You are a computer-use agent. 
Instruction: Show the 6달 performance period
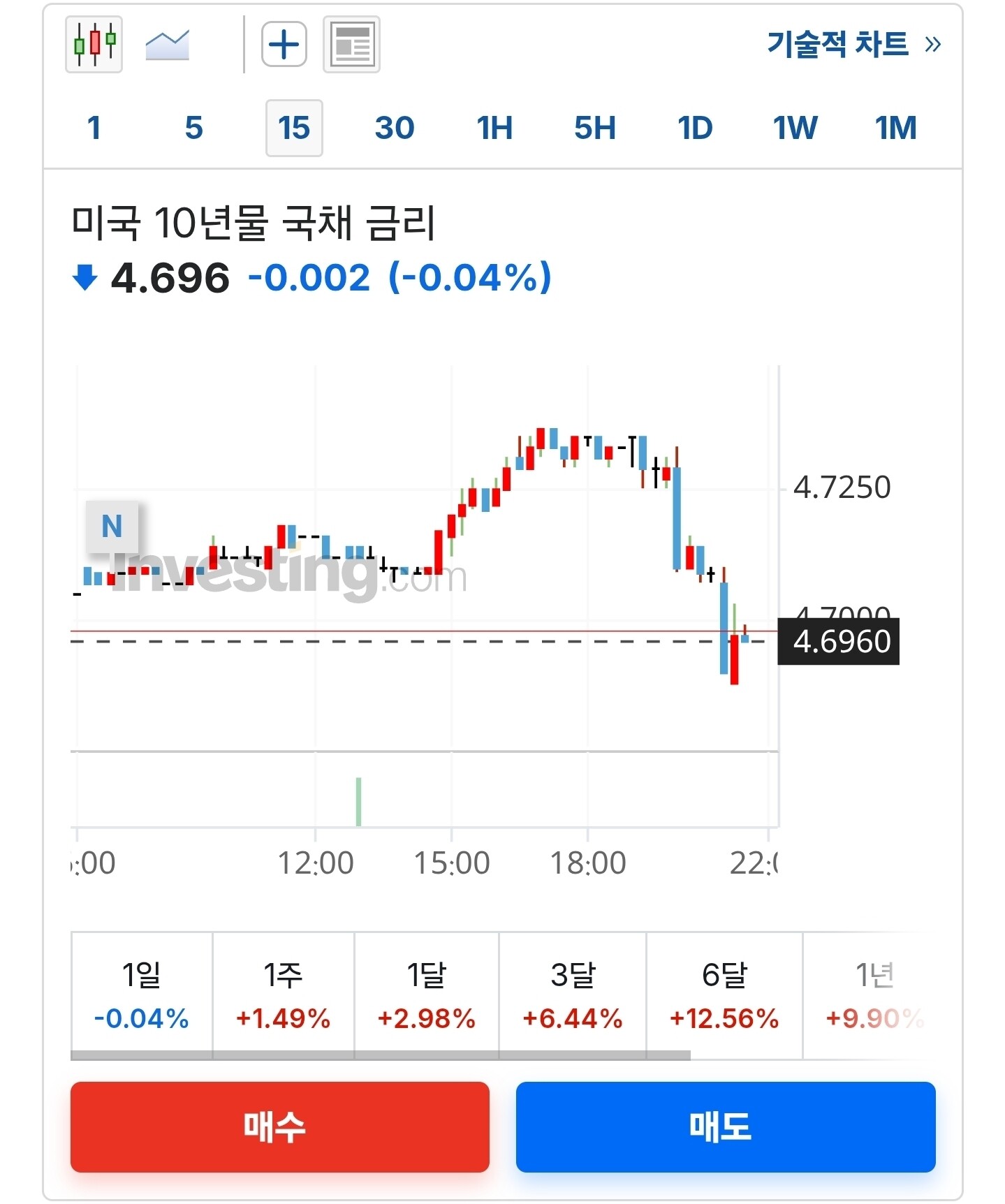click(x=724, y=995)
